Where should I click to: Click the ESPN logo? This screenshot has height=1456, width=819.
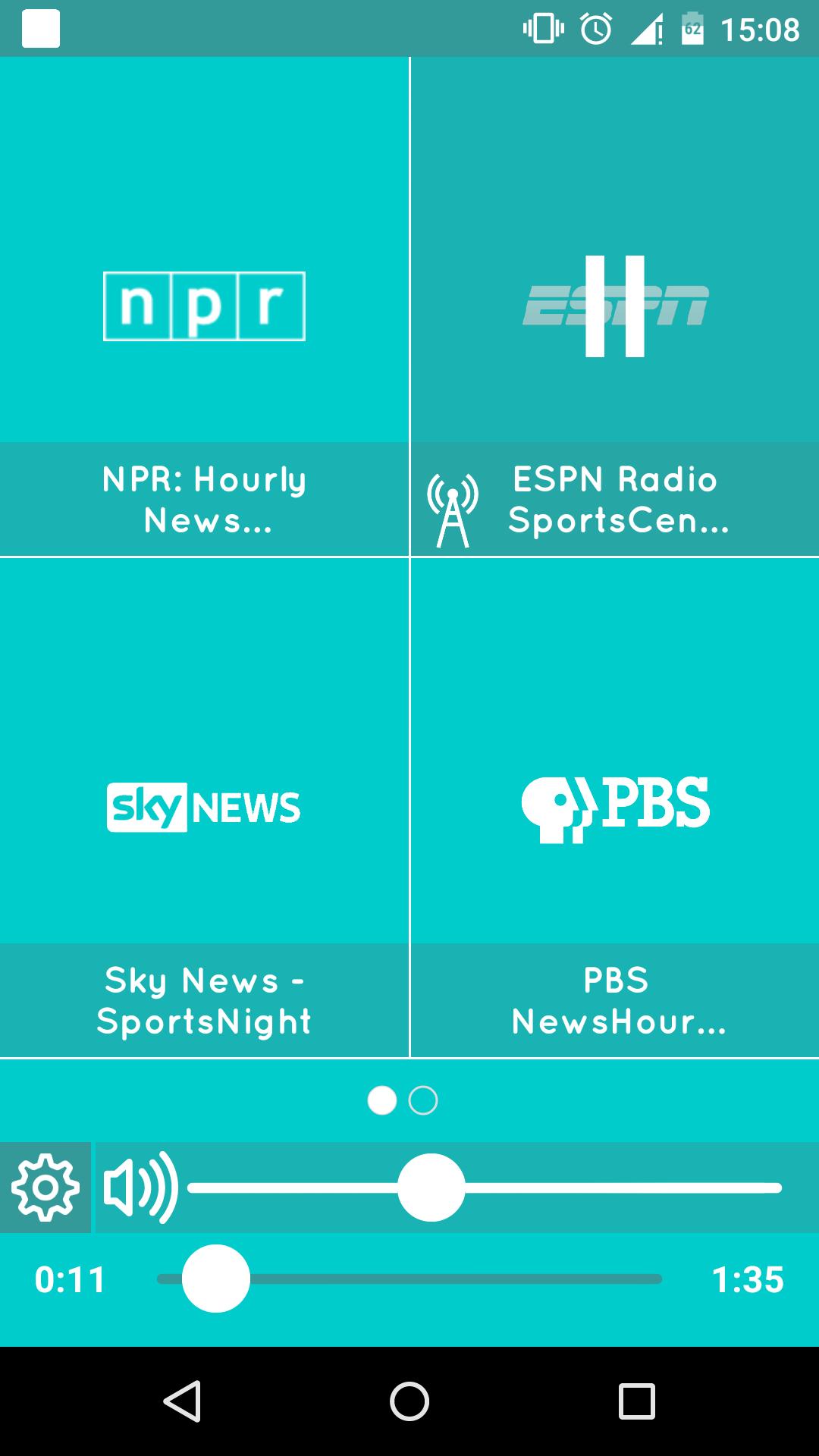[x=616, y=307]
